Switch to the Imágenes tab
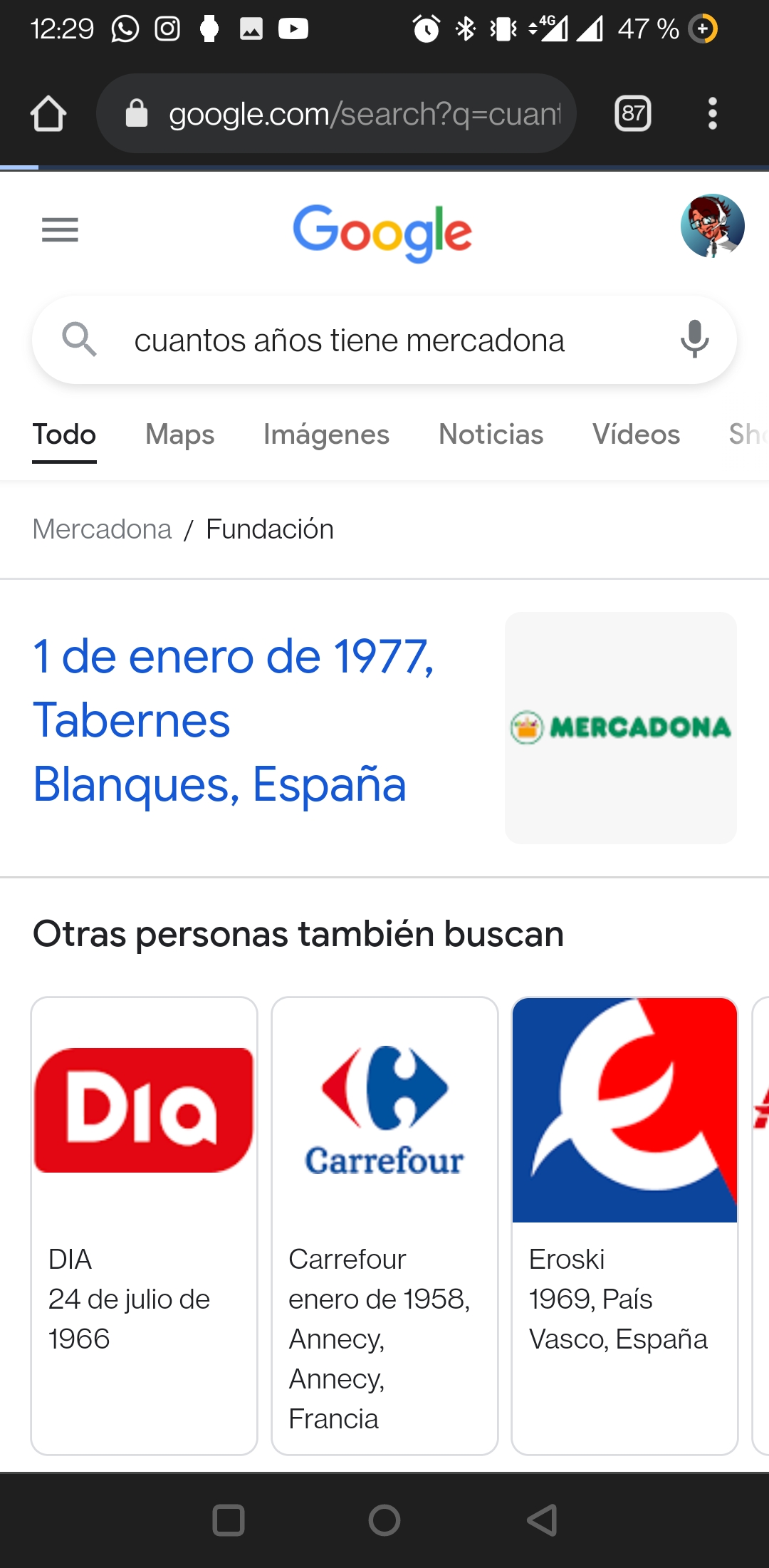Viewport: 769px width, 1568px height. pyautogui.click(x=326, y=435)
